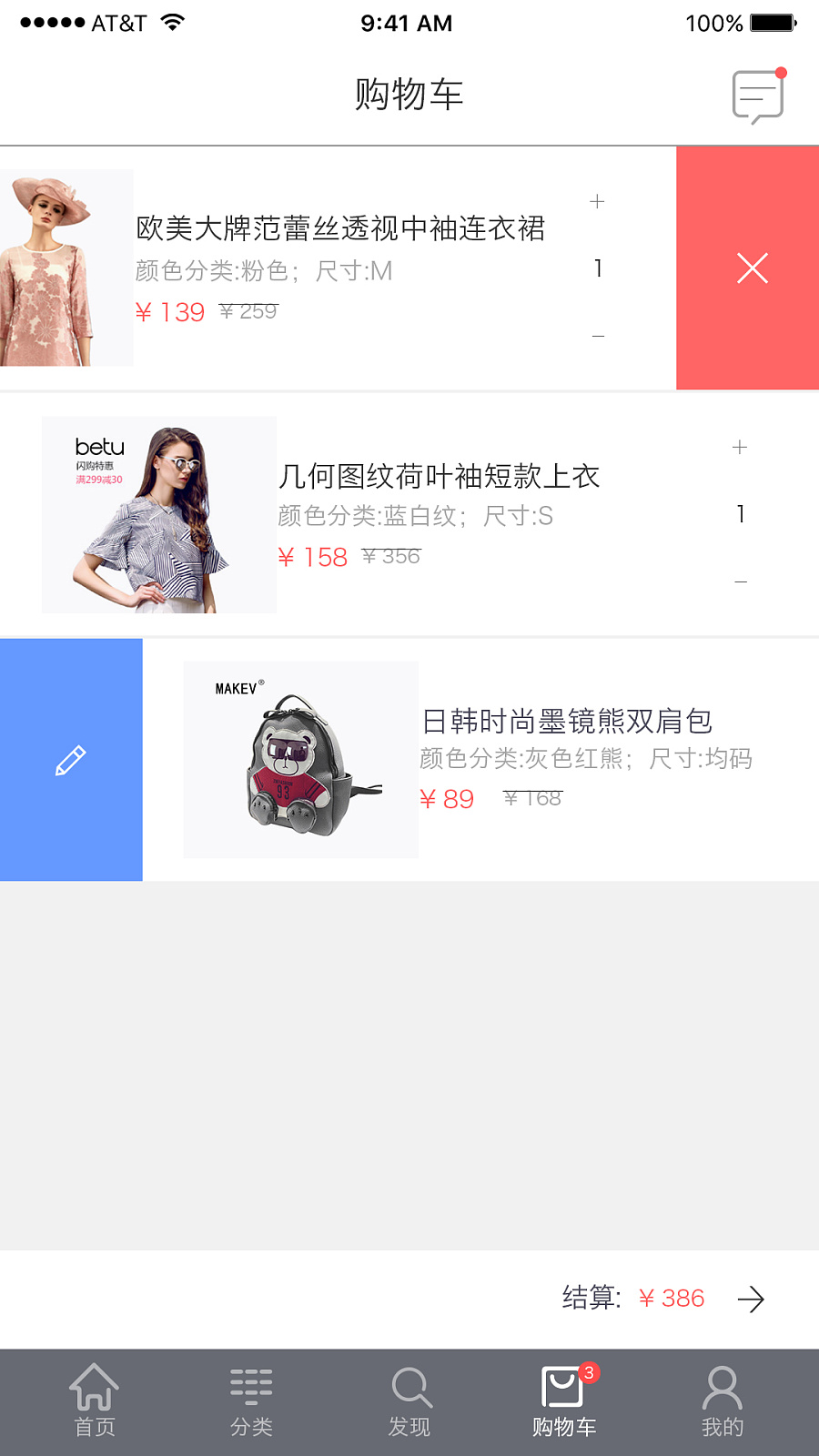Switch to the 发现 tab
Image resolution: width=819 pixels, height=1456 pixels.
pos(409,1401)
